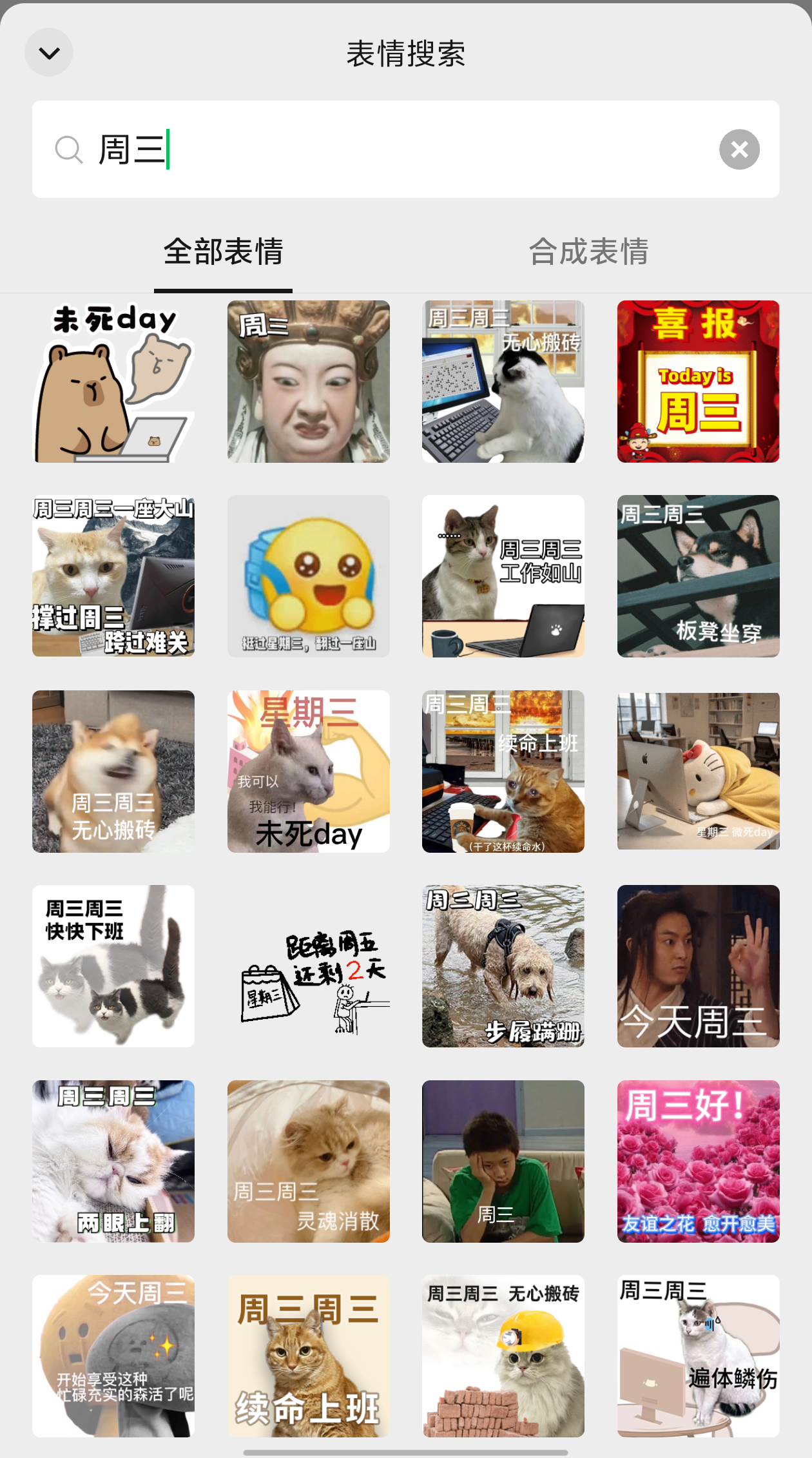
Task: Collapse the sticker search panel
Action: [x=49, y=53]
